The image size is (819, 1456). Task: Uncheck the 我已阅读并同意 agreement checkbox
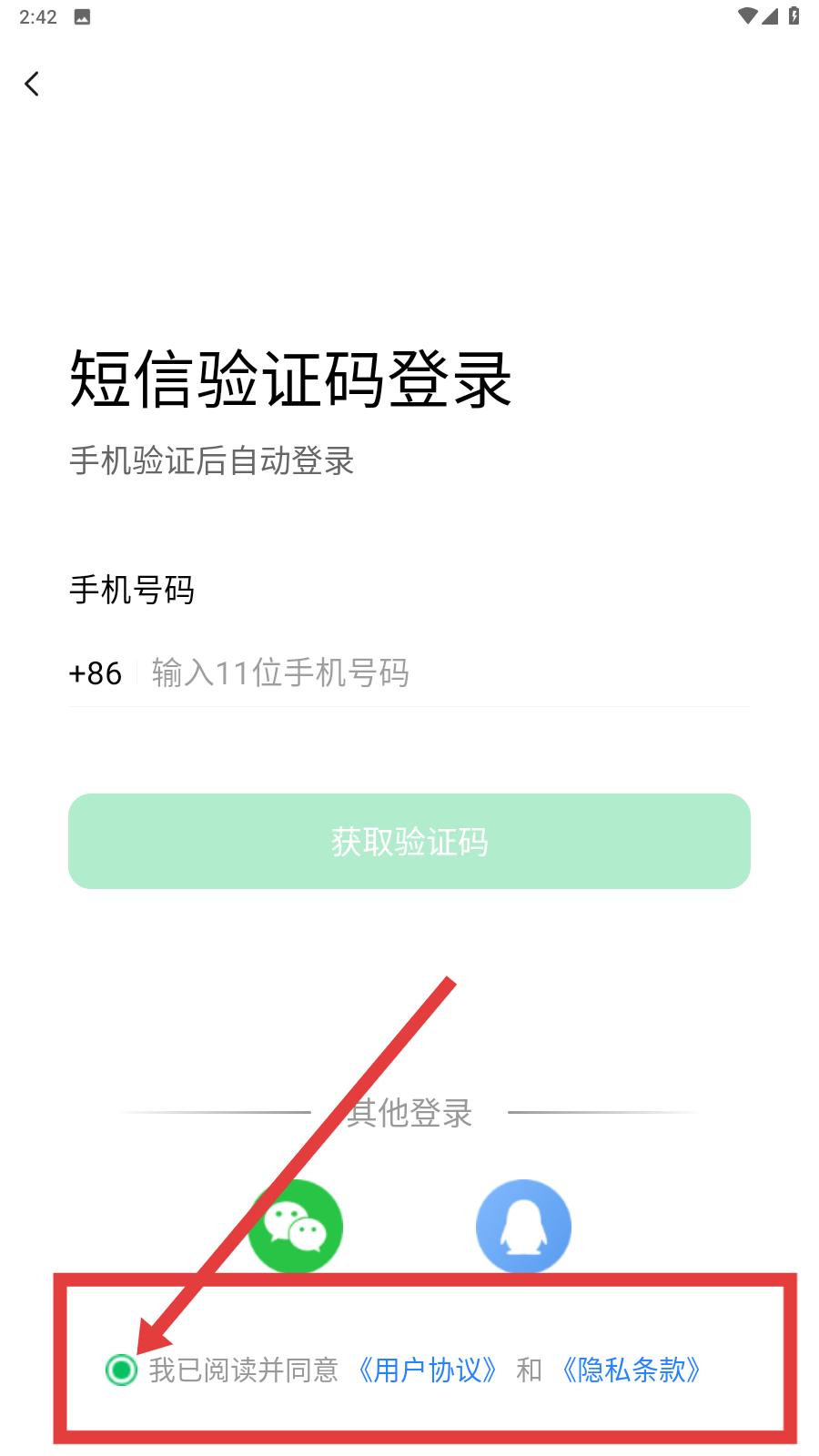pos(121,1370)
